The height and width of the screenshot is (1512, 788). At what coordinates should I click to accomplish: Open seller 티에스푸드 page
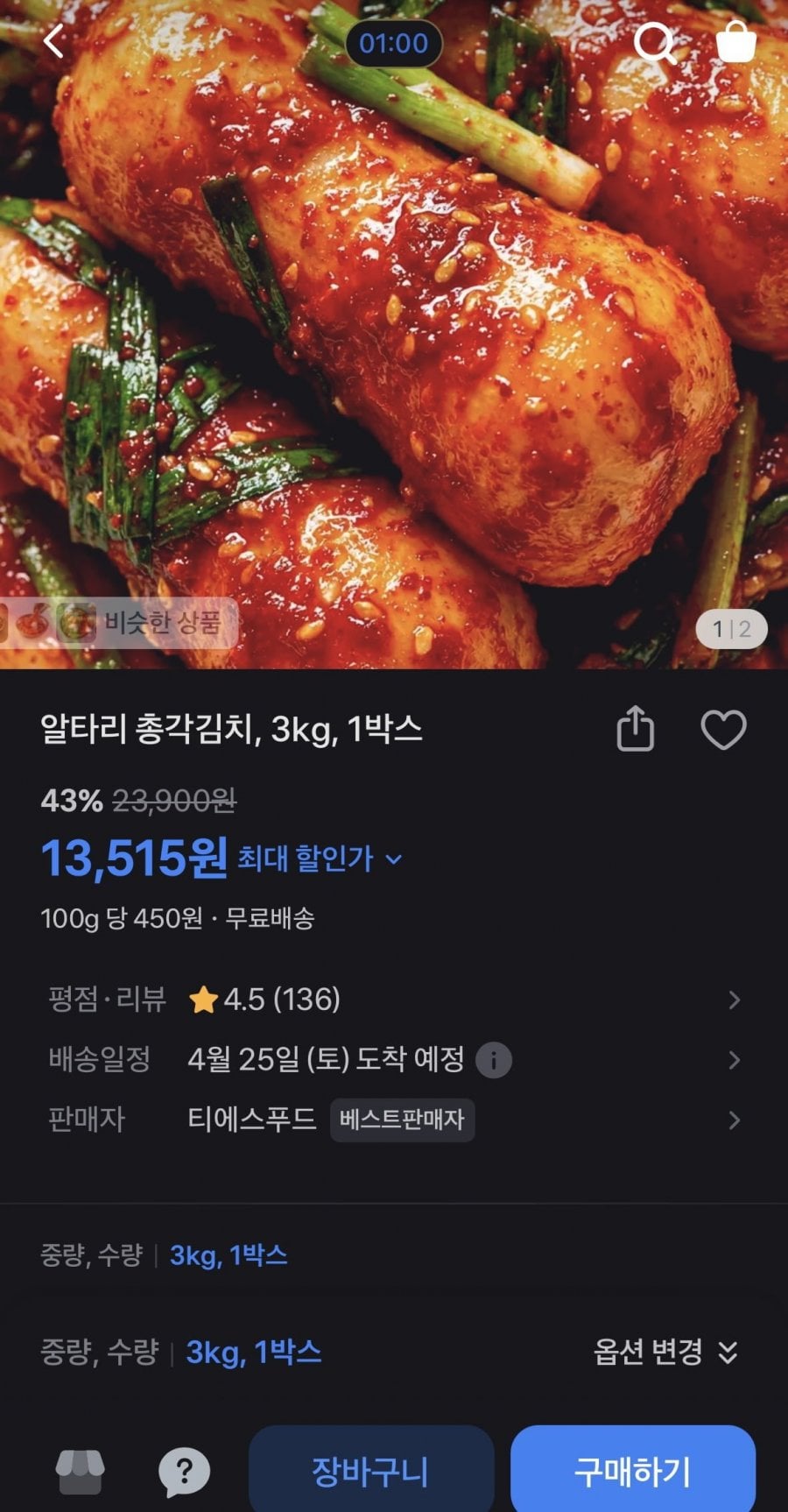click(x=394, y=1120)
